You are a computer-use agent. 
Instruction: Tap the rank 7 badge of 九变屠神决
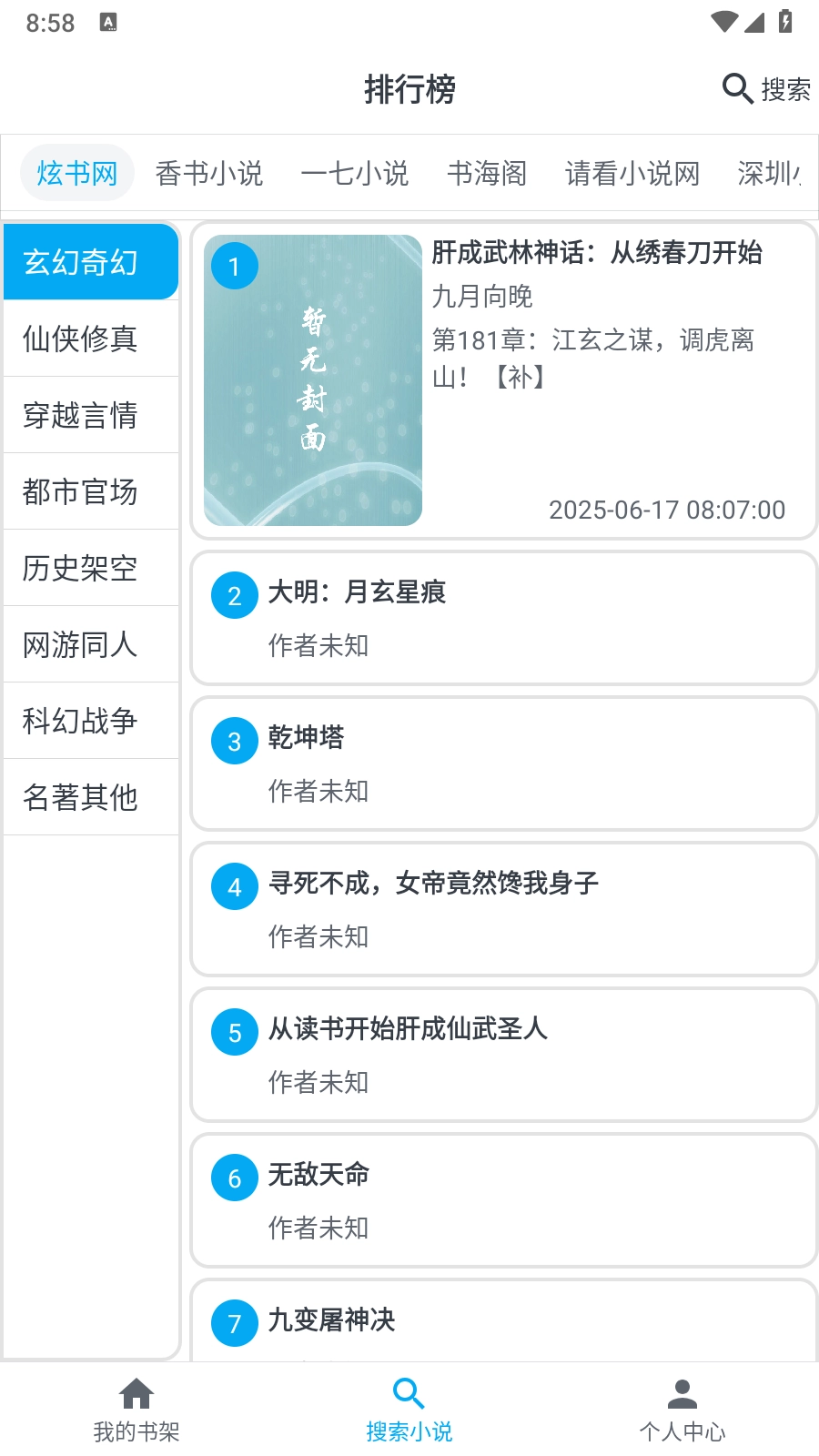(234, 1324)
